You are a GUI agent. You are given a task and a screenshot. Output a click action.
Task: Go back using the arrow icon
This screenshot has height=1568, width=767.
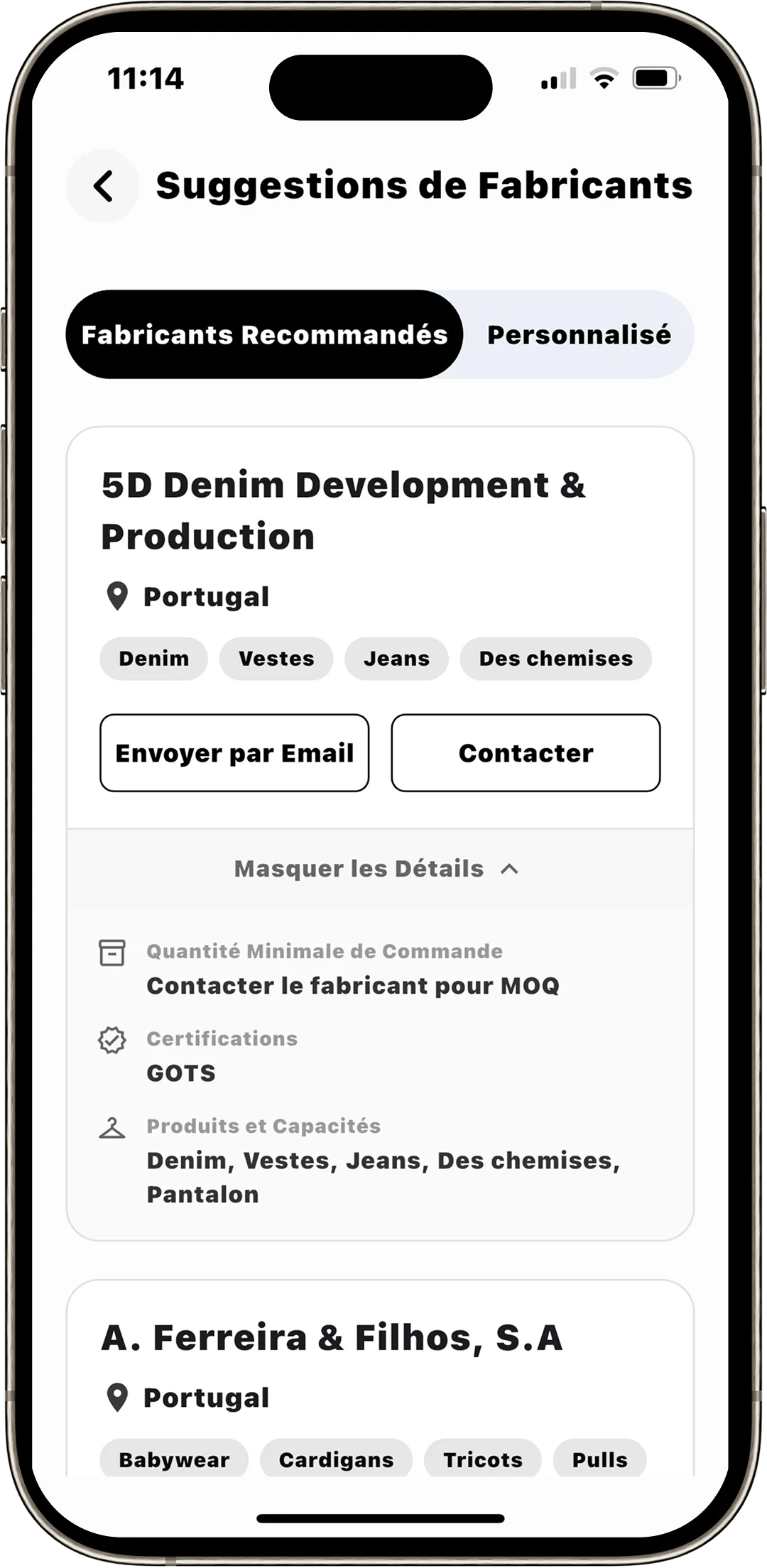103,187
